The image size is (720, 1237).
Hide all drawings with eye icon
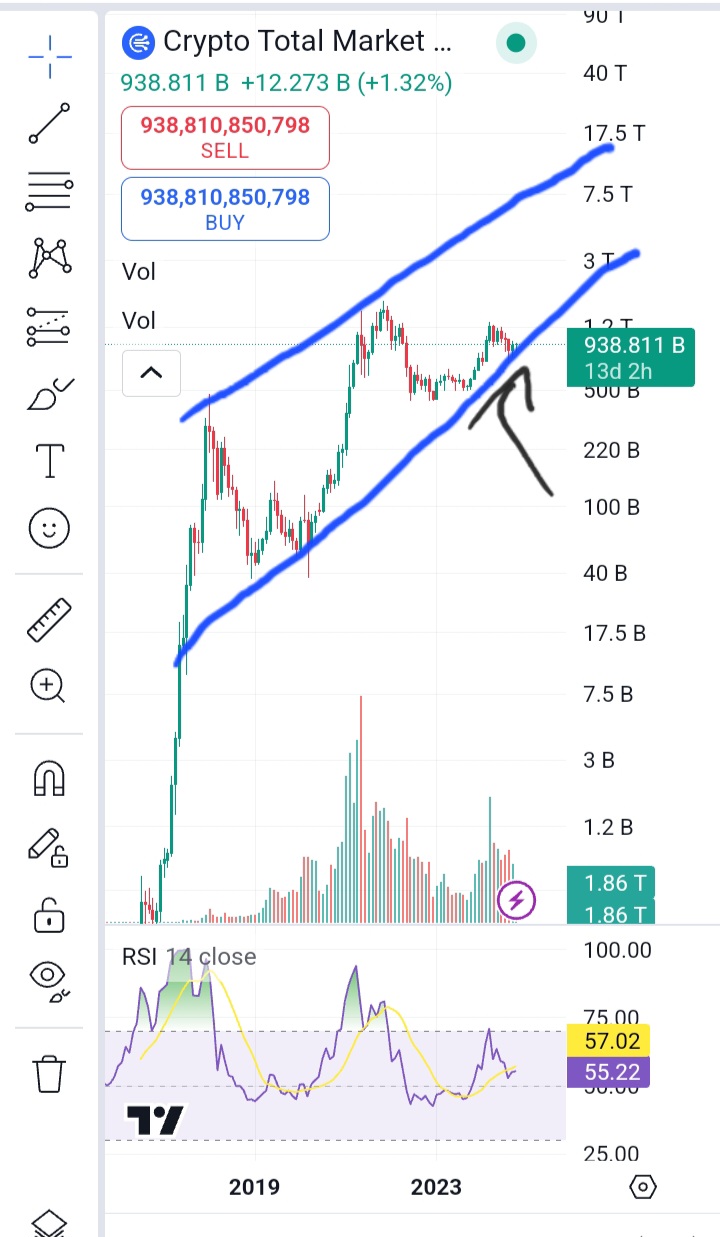49,979
